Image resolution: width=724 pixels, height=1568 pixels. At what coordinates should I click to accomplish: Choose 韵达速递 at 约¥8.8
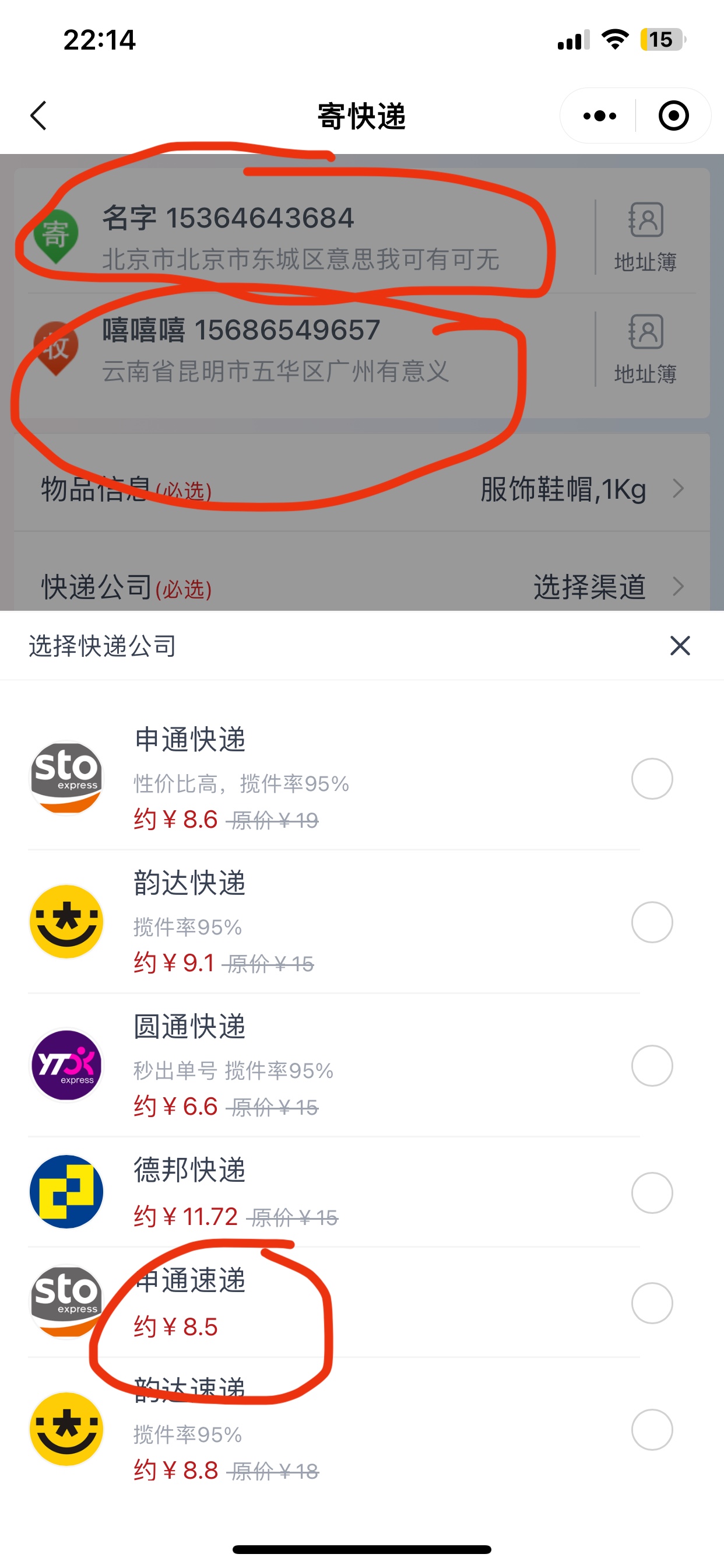pos(652,1430)
